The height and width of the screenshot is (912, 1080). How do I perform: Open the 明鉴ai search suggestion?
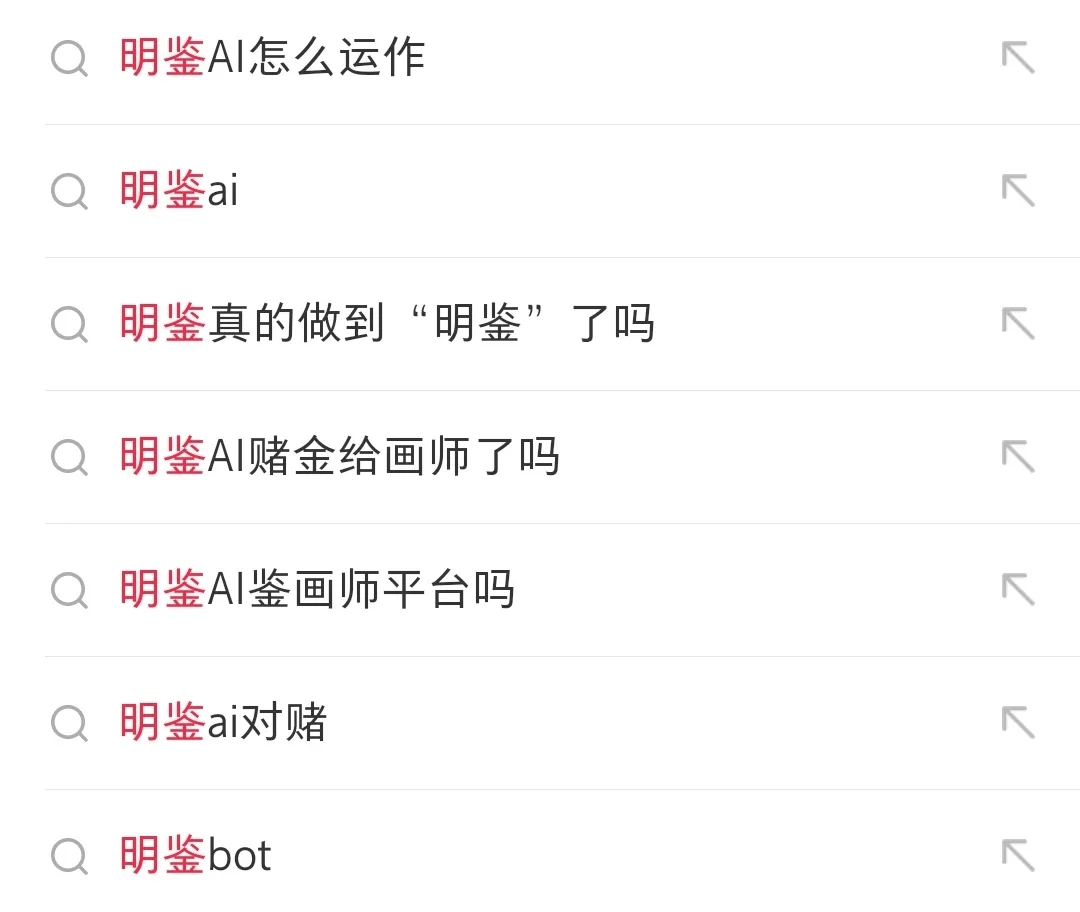click(x=180, y=190)
